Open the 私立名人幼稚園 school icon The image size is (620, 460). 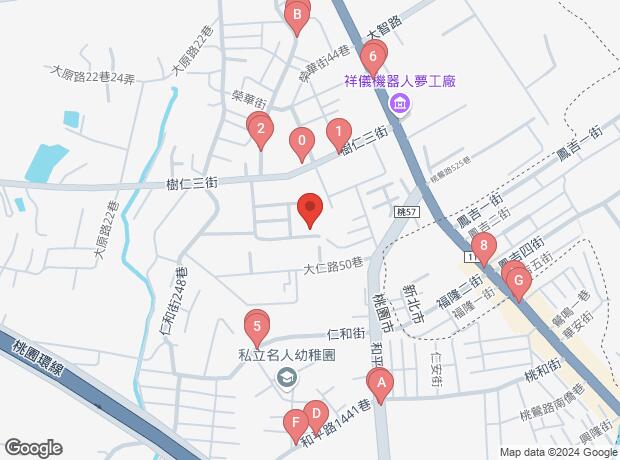(286, 377)
